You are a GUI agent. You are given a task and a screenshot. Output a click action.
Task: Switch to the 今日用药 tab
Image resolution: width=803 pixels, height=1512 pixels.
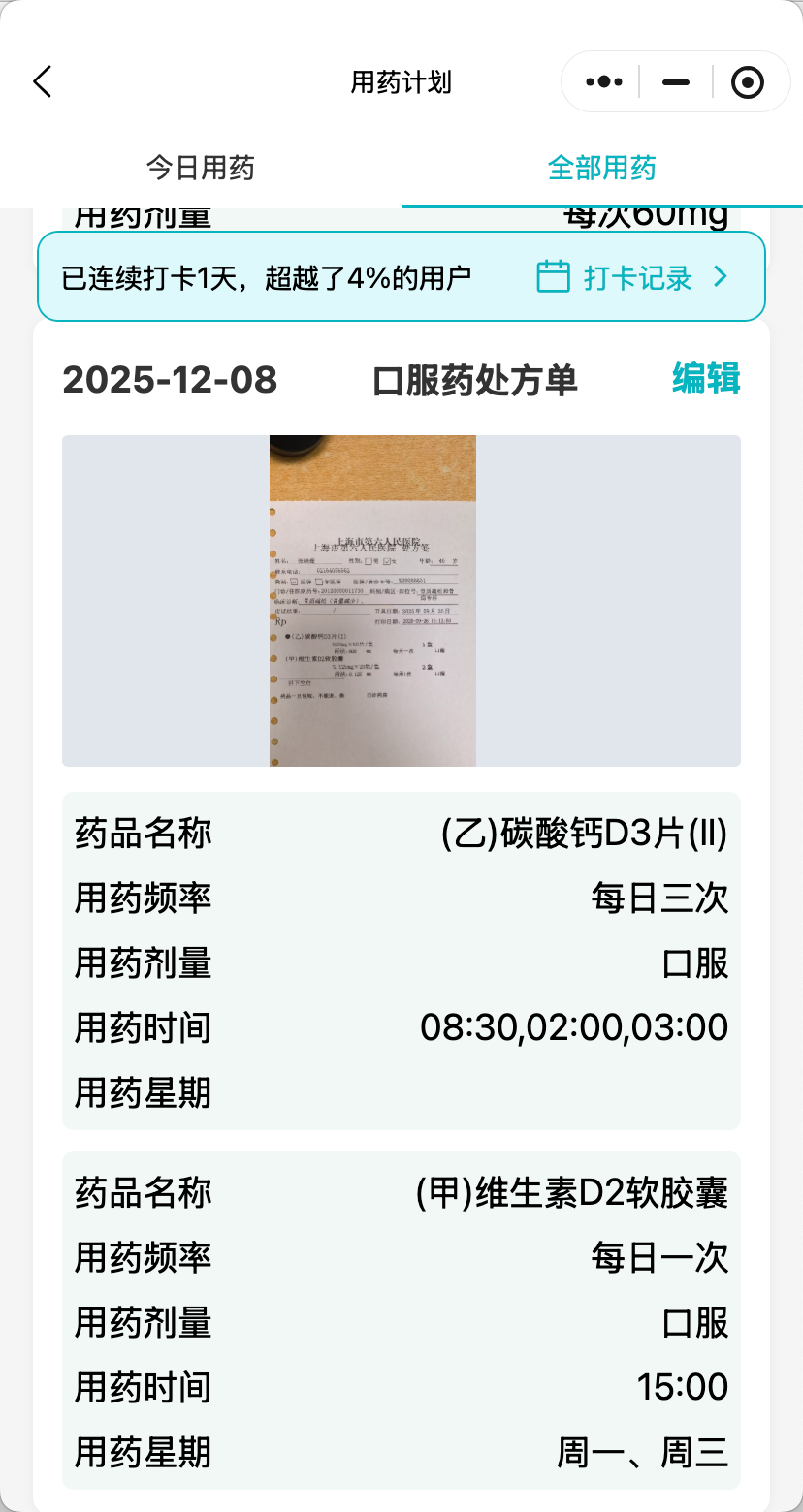(x=201, y=168)
